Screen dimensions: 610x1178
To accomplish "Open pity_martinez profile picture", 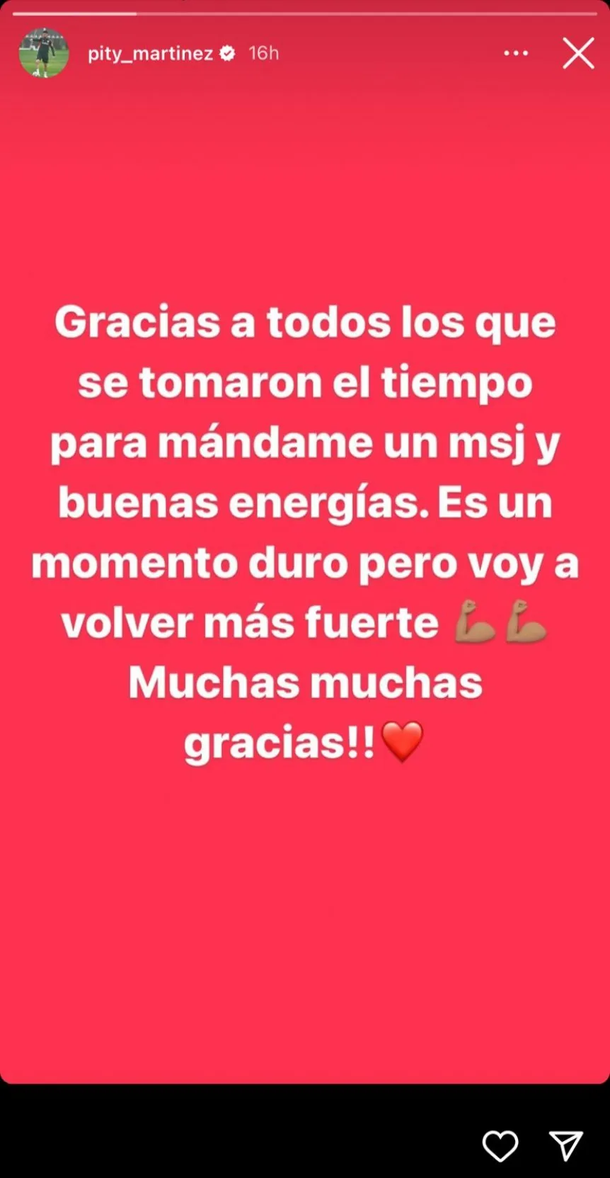I will coord(44,53).
